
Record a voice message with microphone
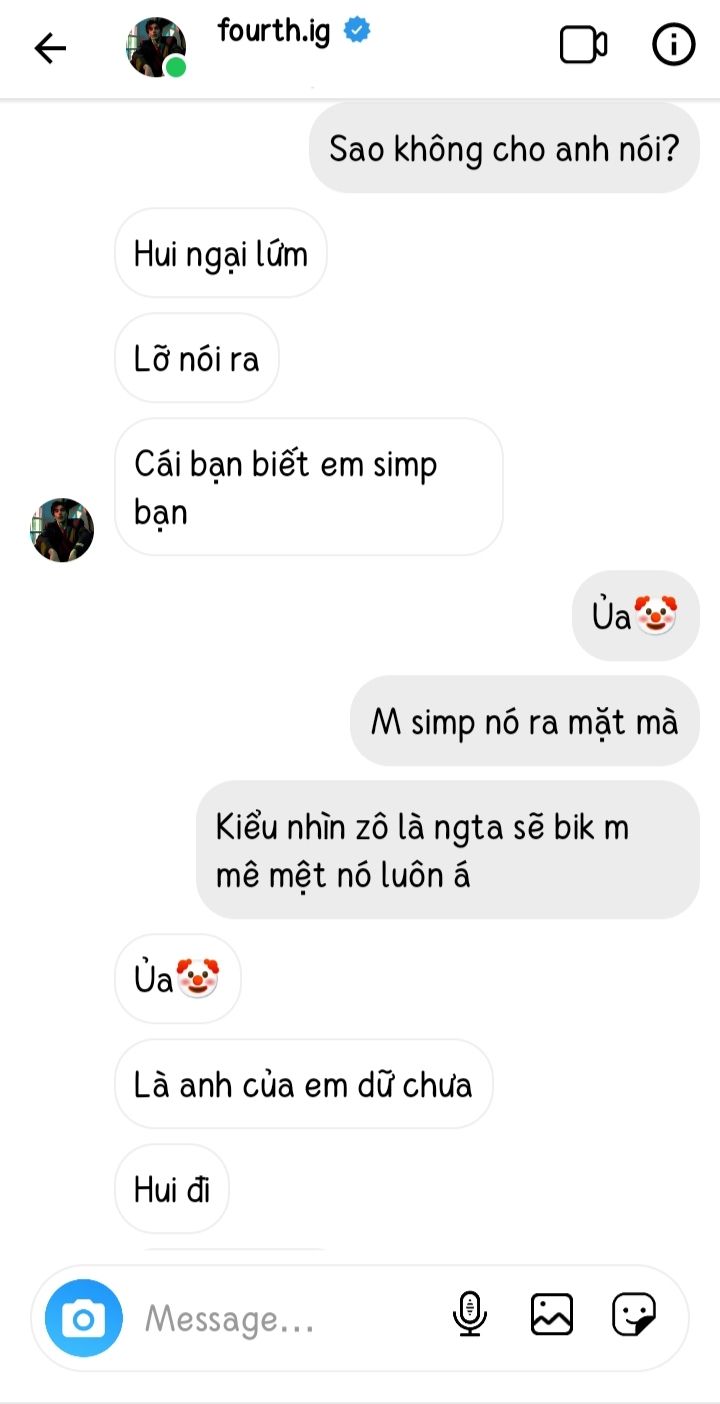[x=470, y=1314]
